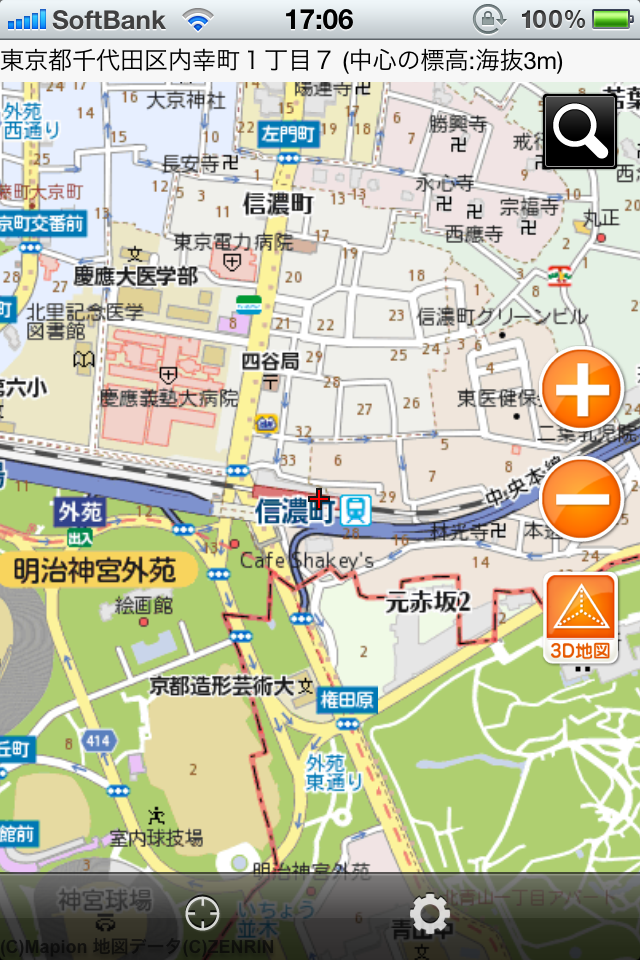Zoom in with the orange plus button
This screenshot has height=960, width=640.
pyautogui.click(x=582, y=389)
